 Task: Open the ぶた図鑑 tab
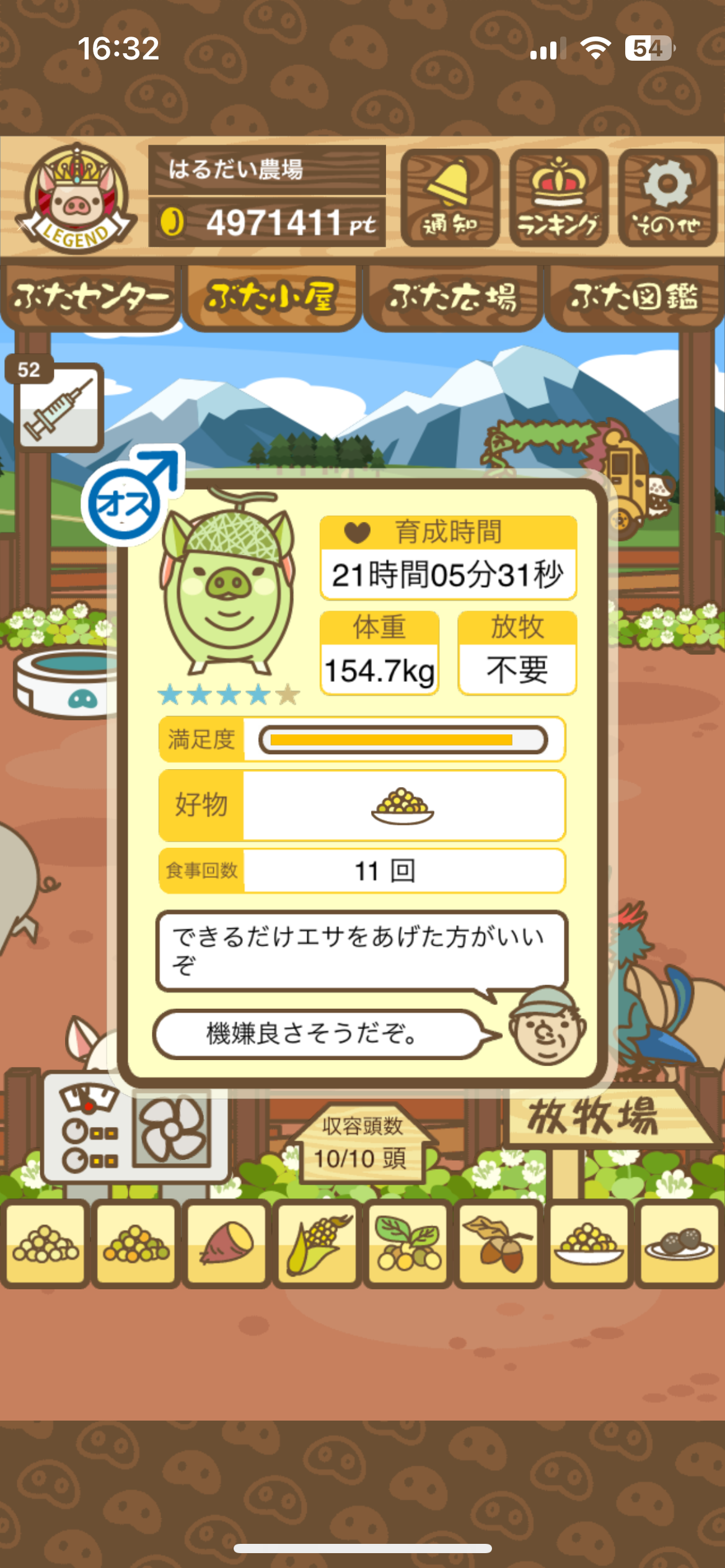pos(634,298)
